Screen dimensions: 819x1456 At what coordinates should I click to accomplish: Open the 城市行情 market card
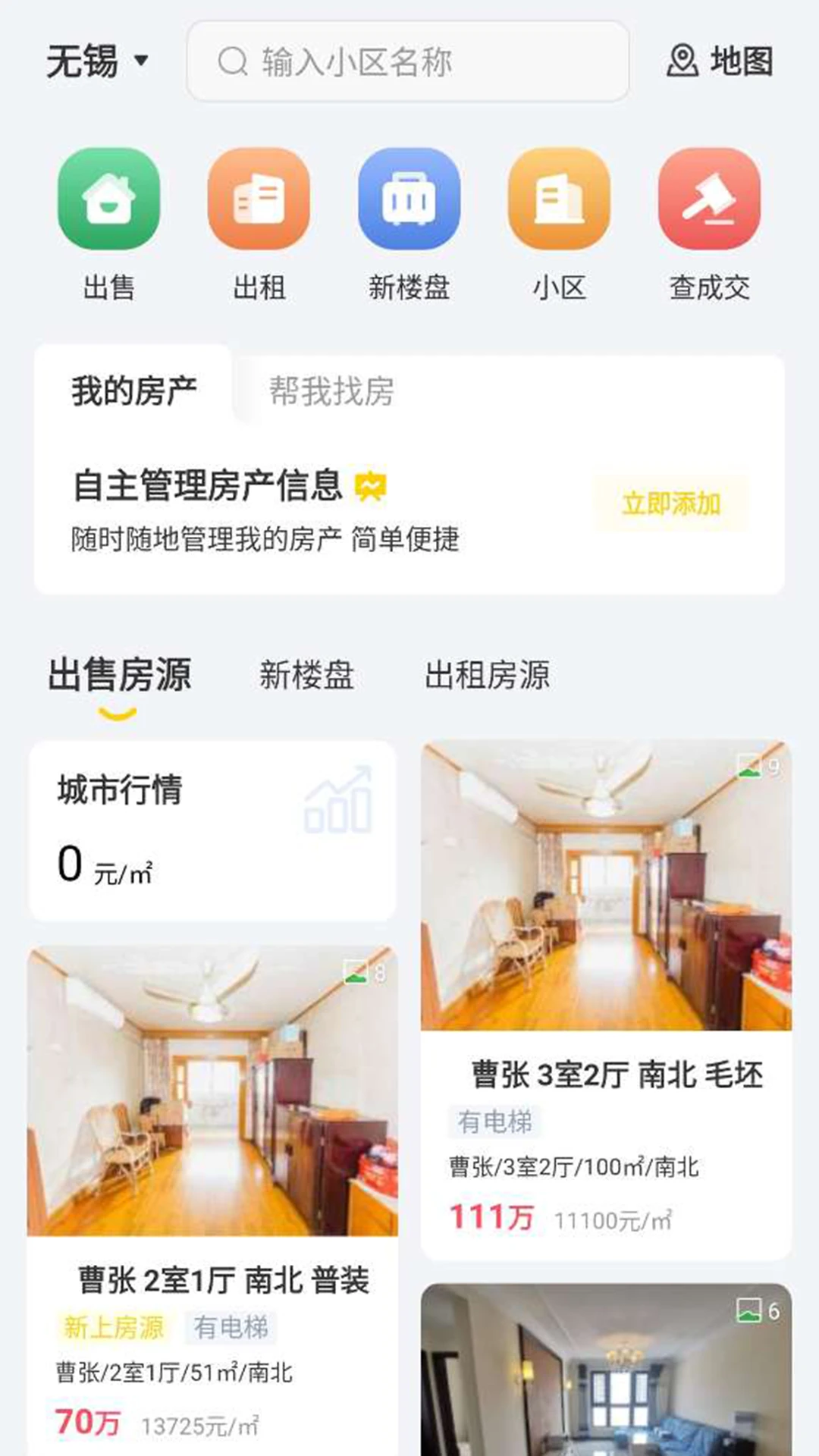[x=212, y=831]
